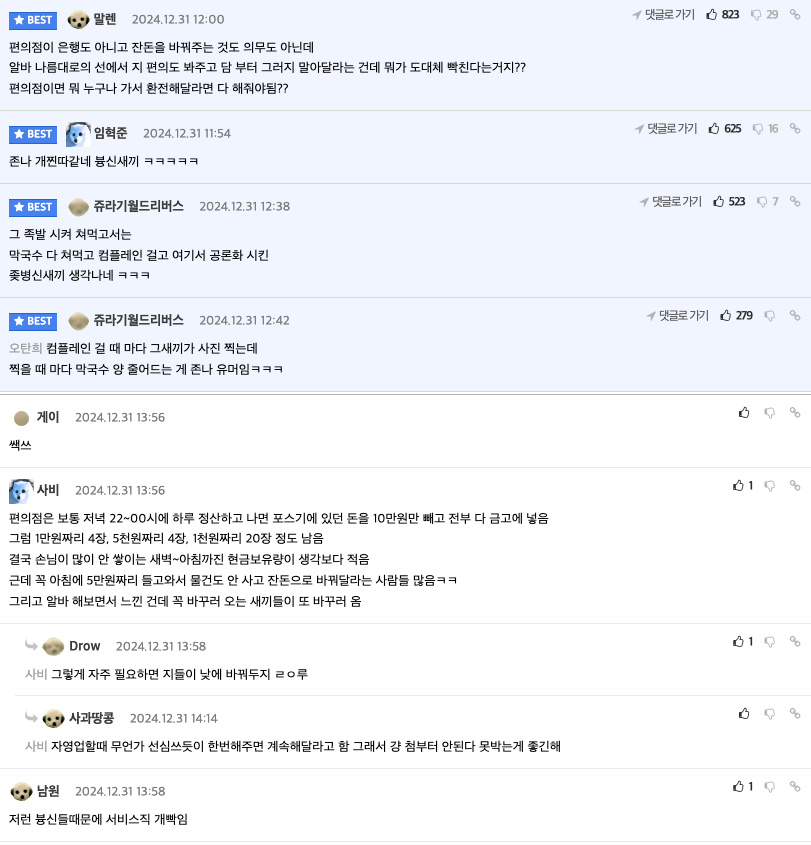
Task: Dislike 쥬라기월드리버스's 12:38 comment
Action: (762, 202)
